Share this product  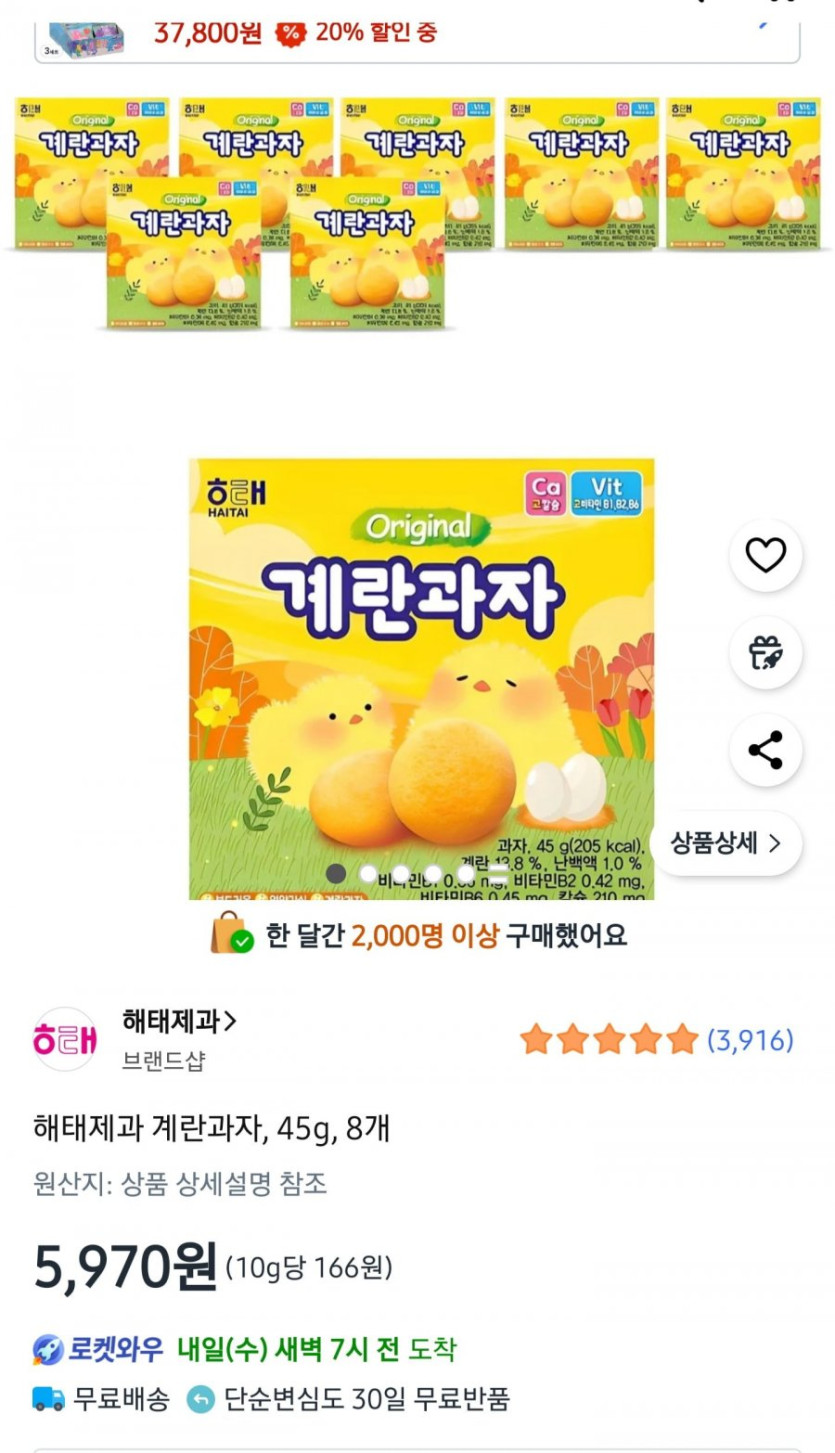click(766, 750)
